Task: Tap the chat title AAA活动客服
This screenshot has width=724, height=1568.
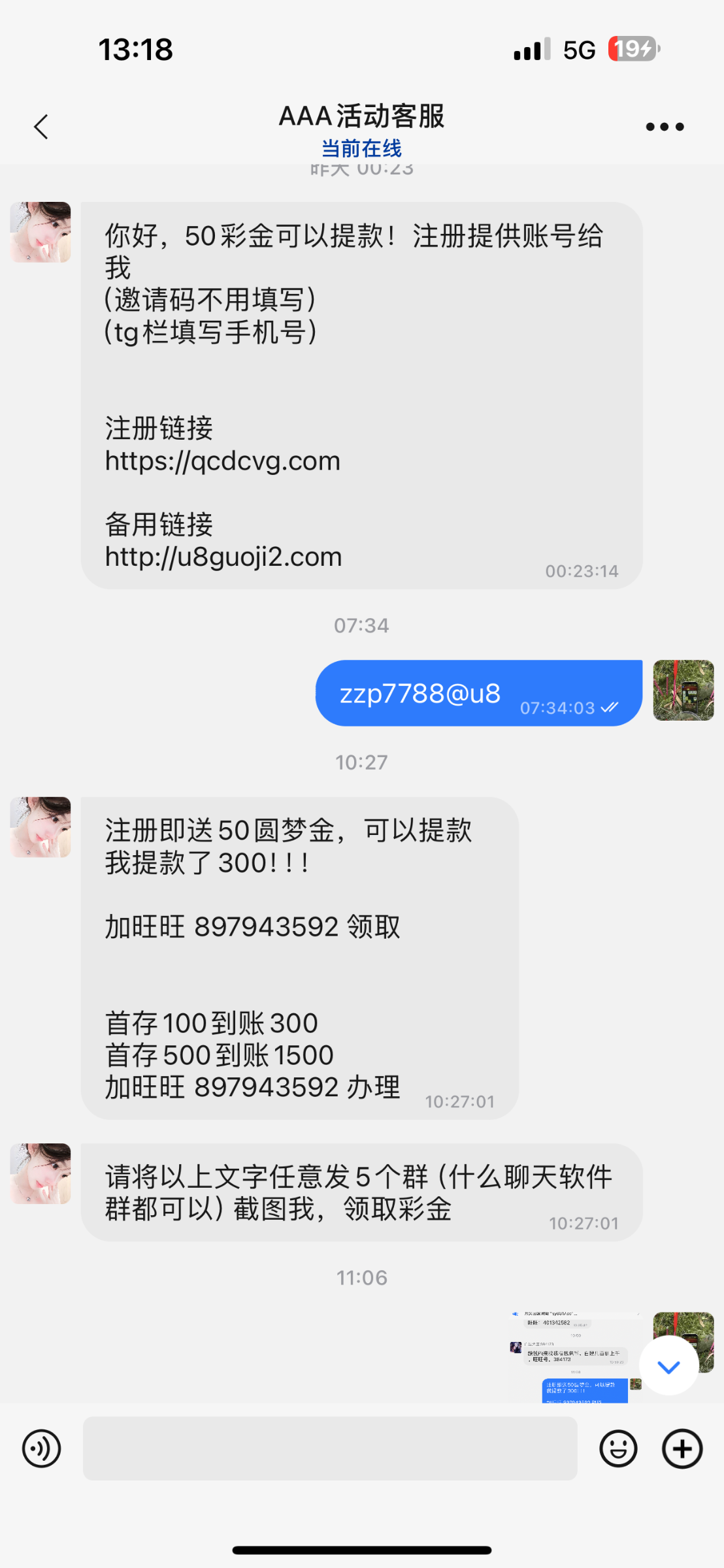Action: [361, 116]
